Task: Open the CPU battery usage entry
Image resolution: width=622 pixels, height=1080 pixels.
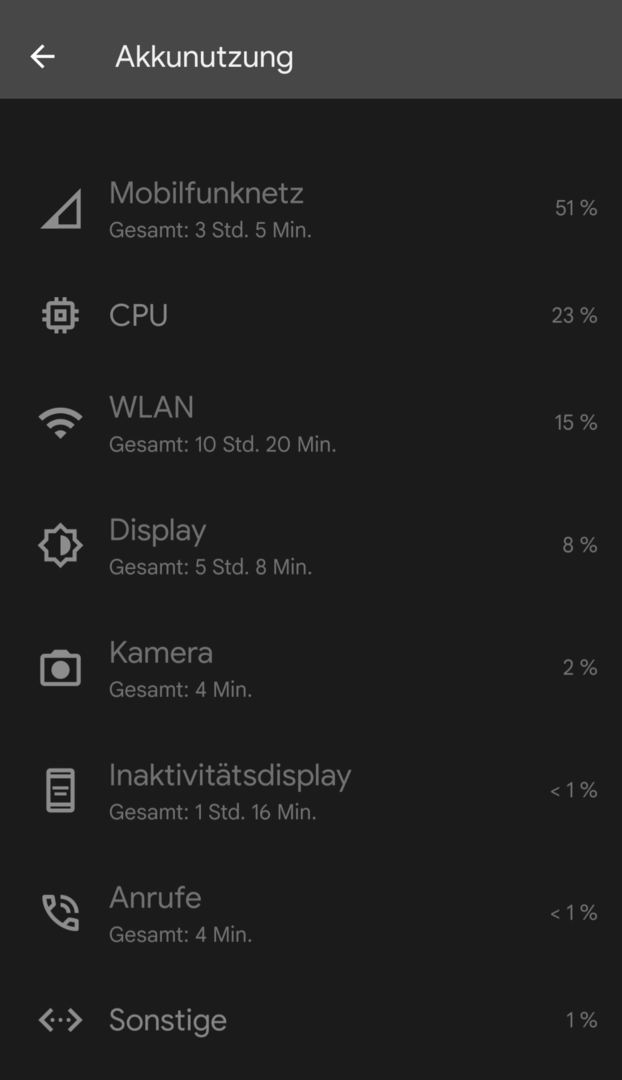Action: (x=310, y=316)
